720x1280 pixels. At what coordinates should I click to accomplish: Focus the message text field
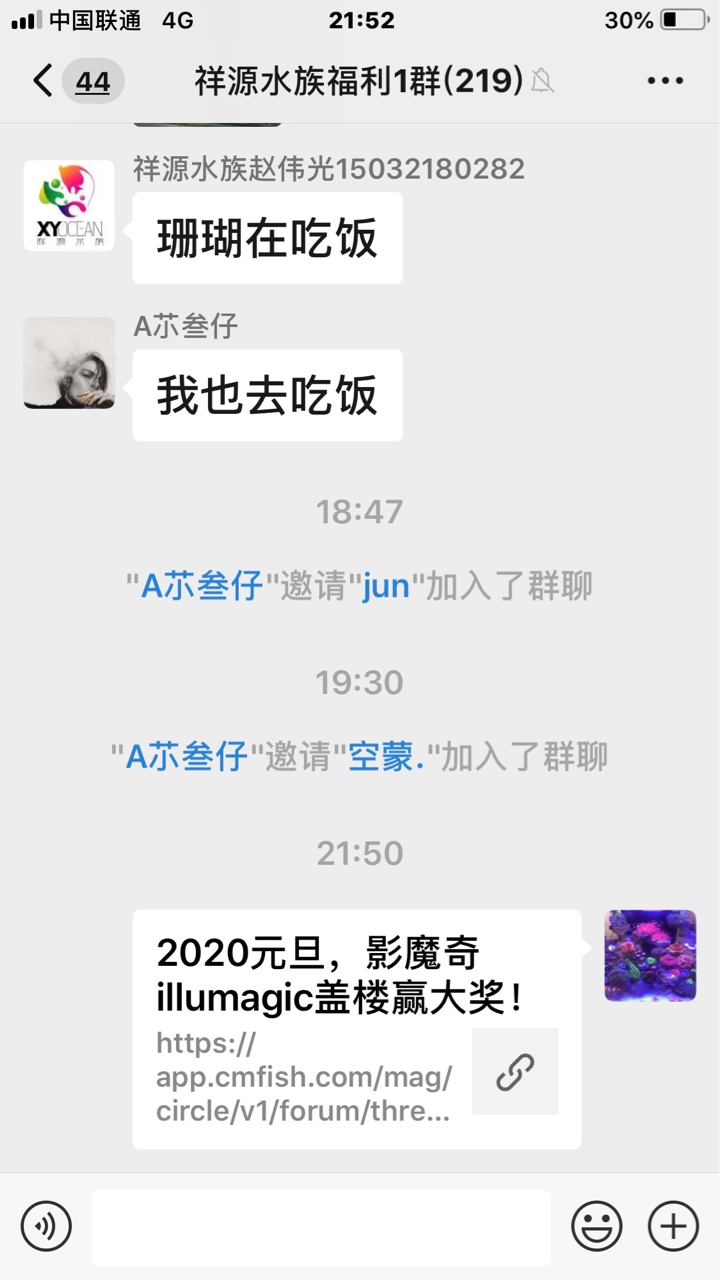point(321,1227)
